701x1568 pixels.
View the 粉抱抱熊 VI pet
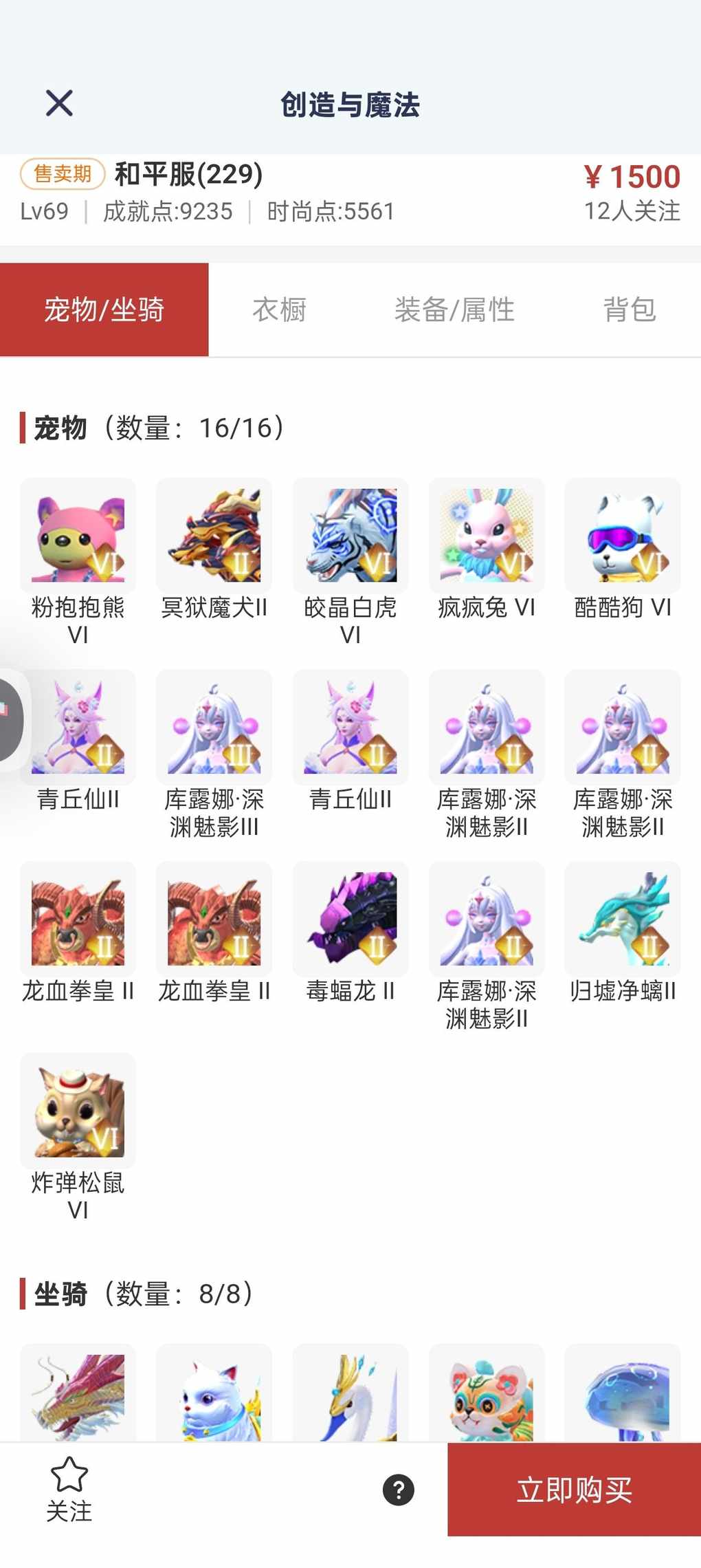pyautogui.click(x=78, y=536)
